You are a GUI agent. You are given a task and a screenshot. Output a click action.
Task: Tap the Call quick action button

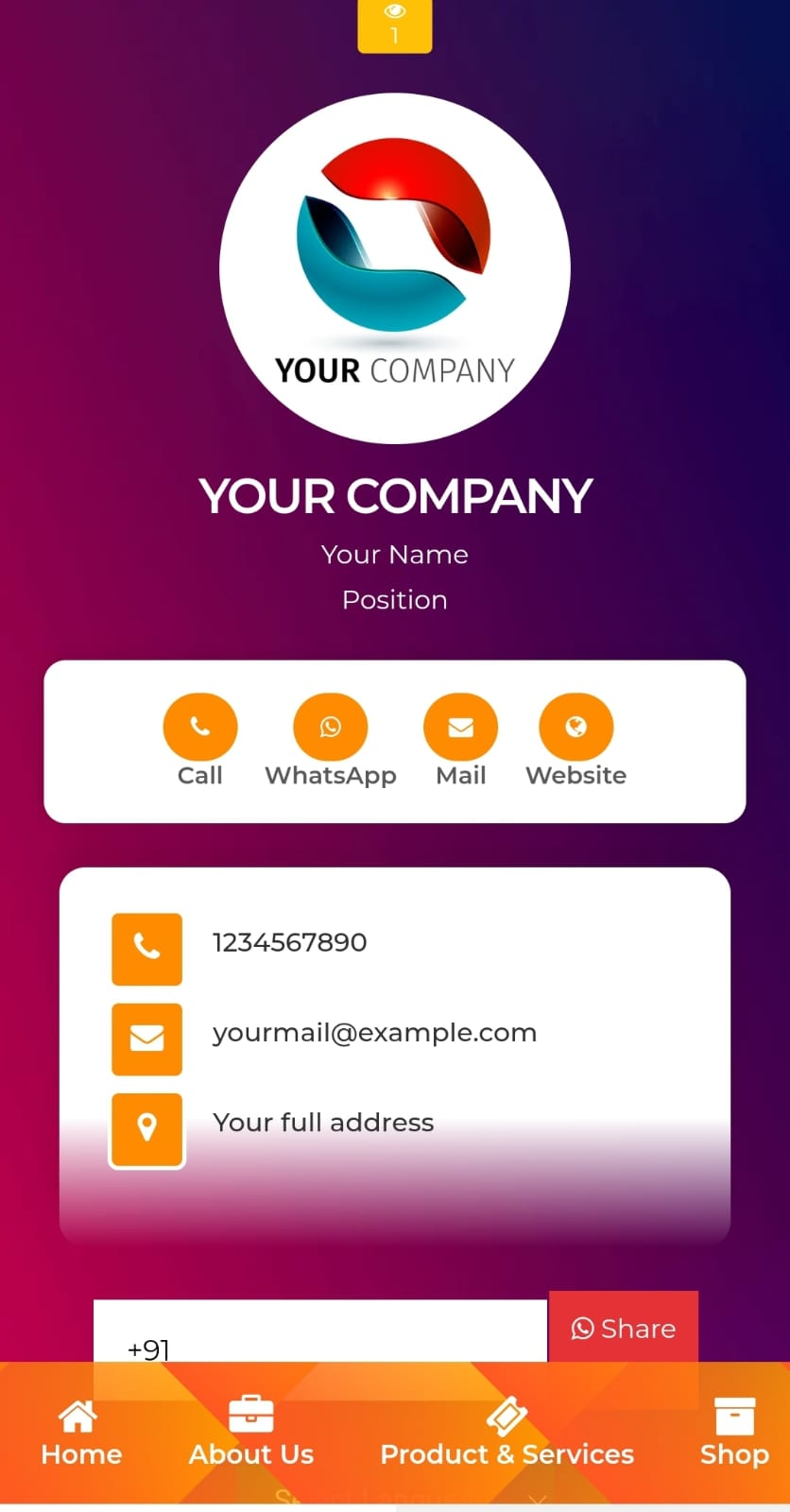(199, 728)
